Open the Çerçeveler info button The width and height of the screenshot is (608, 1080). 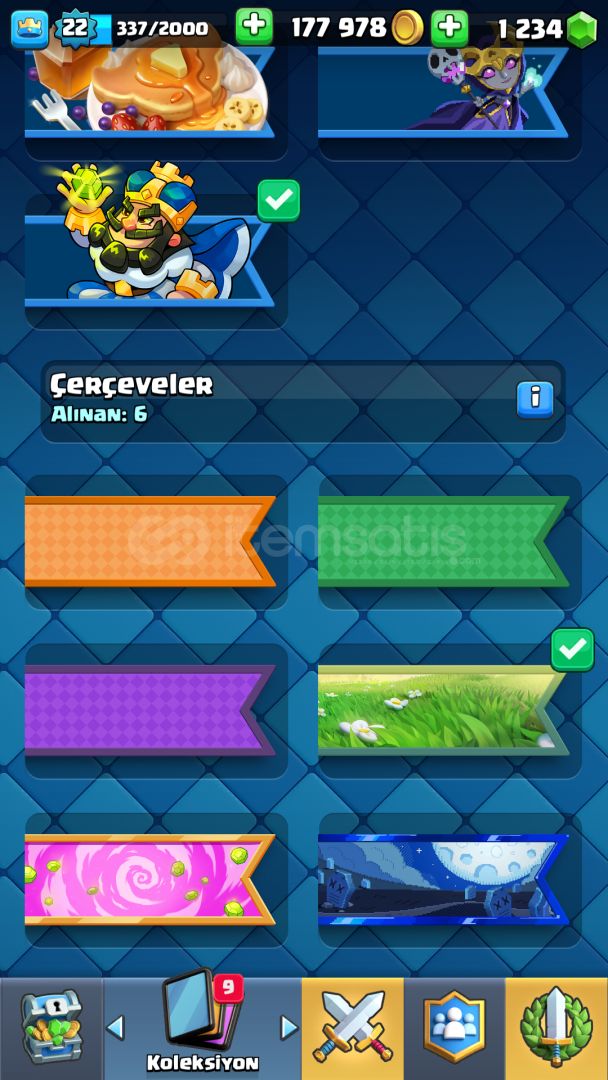535,399
